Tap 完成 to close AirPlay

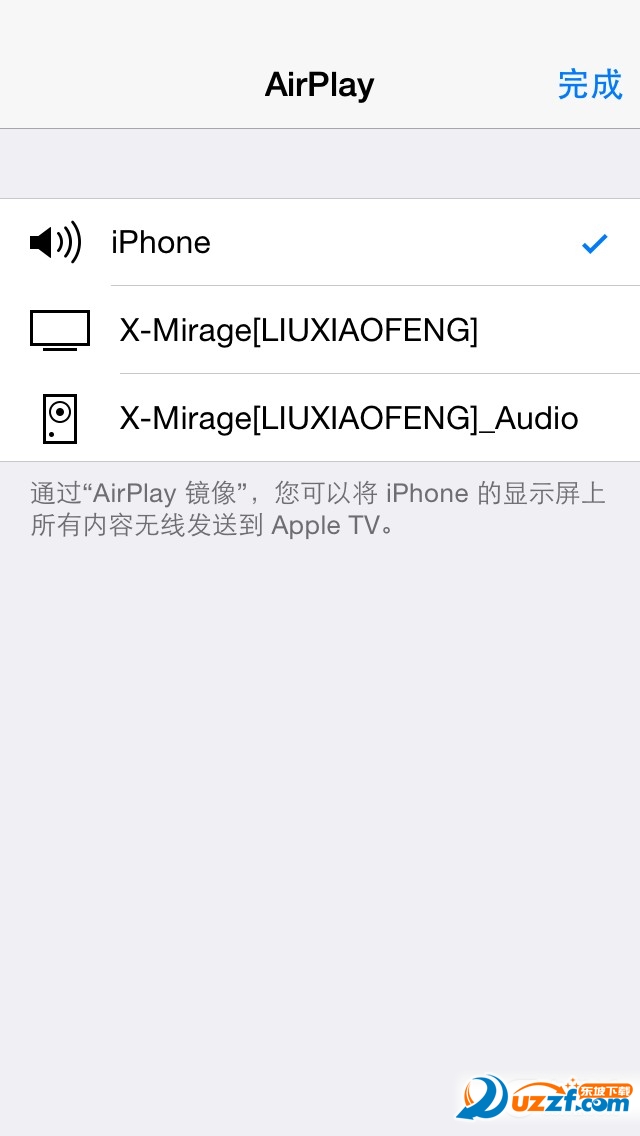pos(589,85)
